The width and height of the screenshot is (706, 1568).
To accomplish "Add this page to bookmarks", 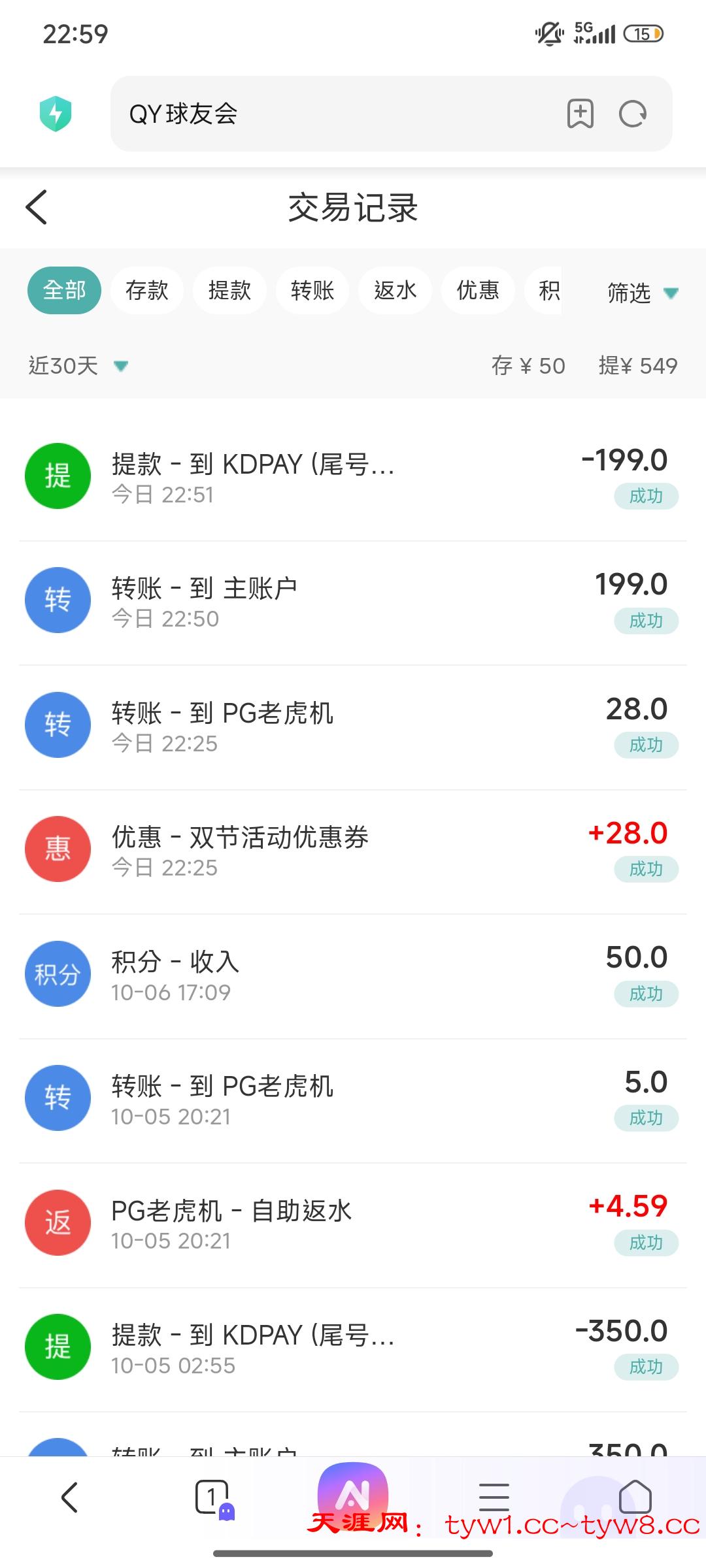I will click(580, 114).
